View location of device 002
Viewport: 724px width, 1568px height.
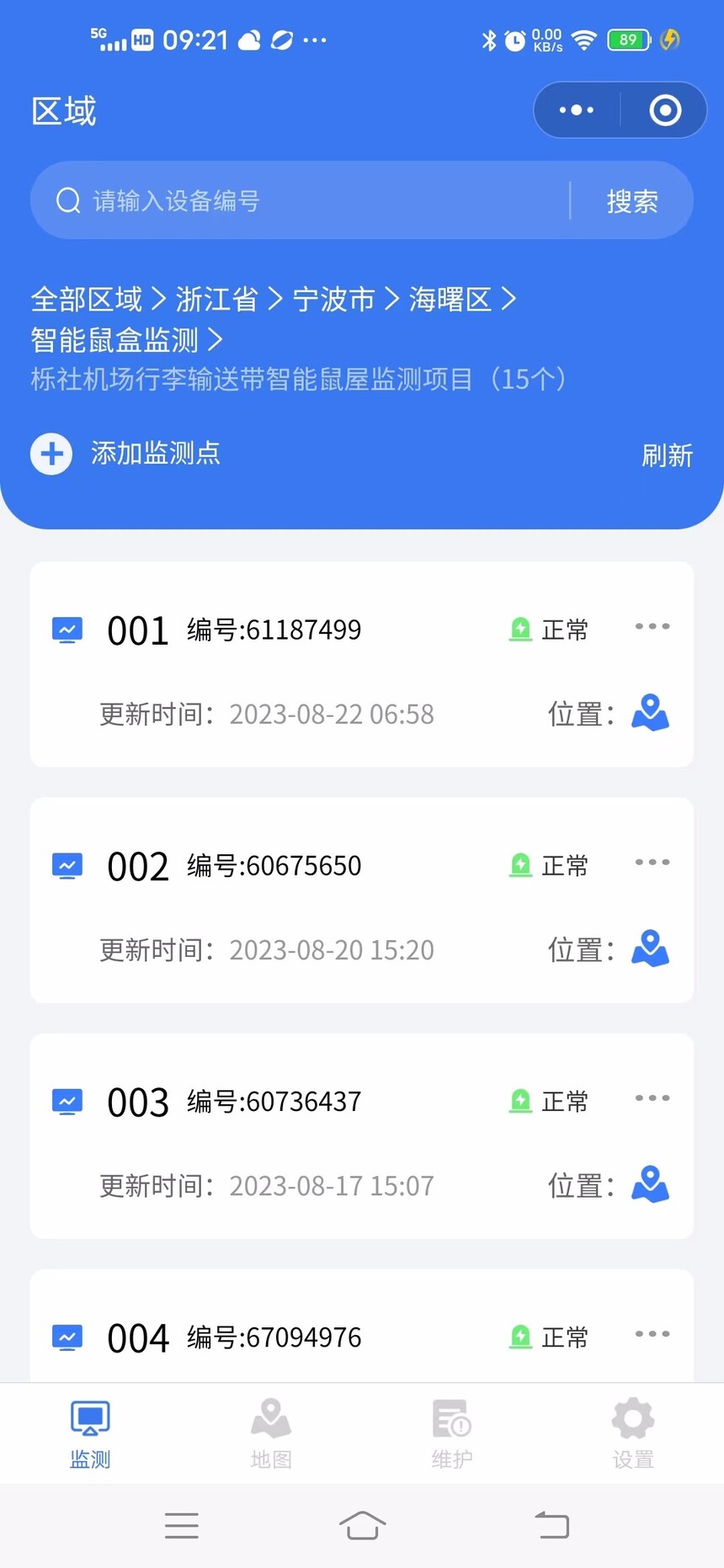coord(651,949)
